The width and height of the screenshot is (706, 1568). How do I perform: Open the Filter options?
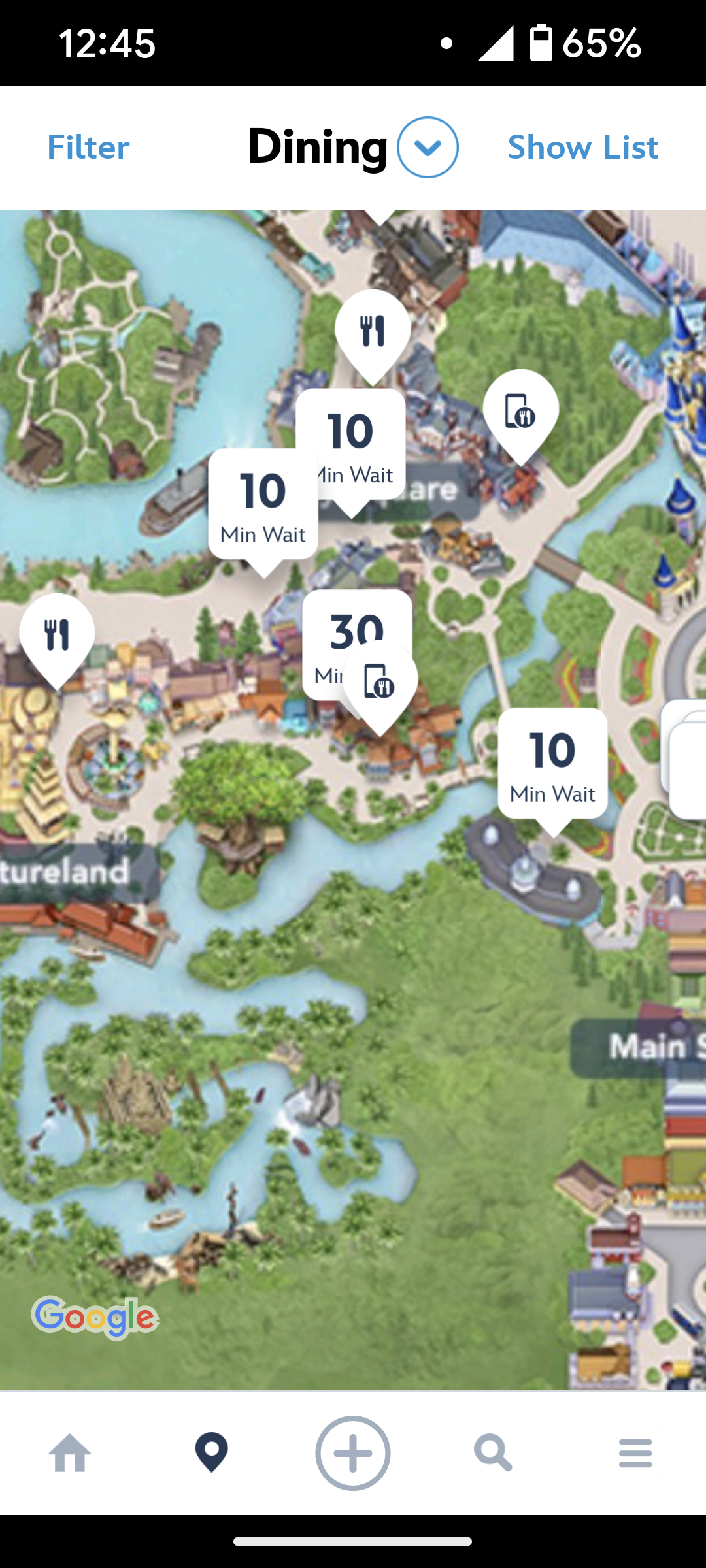pos(88,148)
